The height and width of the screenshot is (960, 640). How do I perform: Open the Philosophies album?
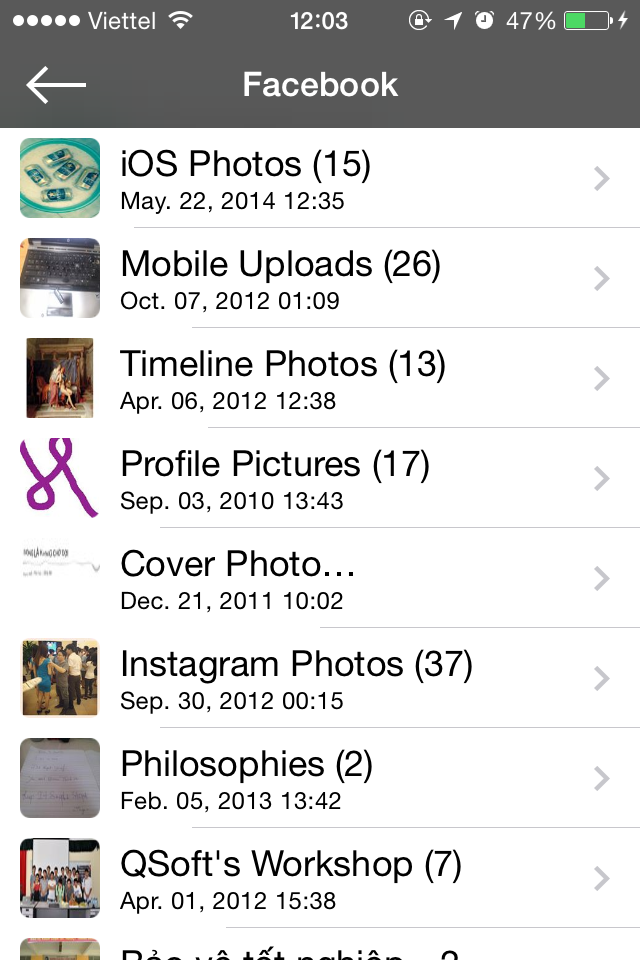click(320, 778)
